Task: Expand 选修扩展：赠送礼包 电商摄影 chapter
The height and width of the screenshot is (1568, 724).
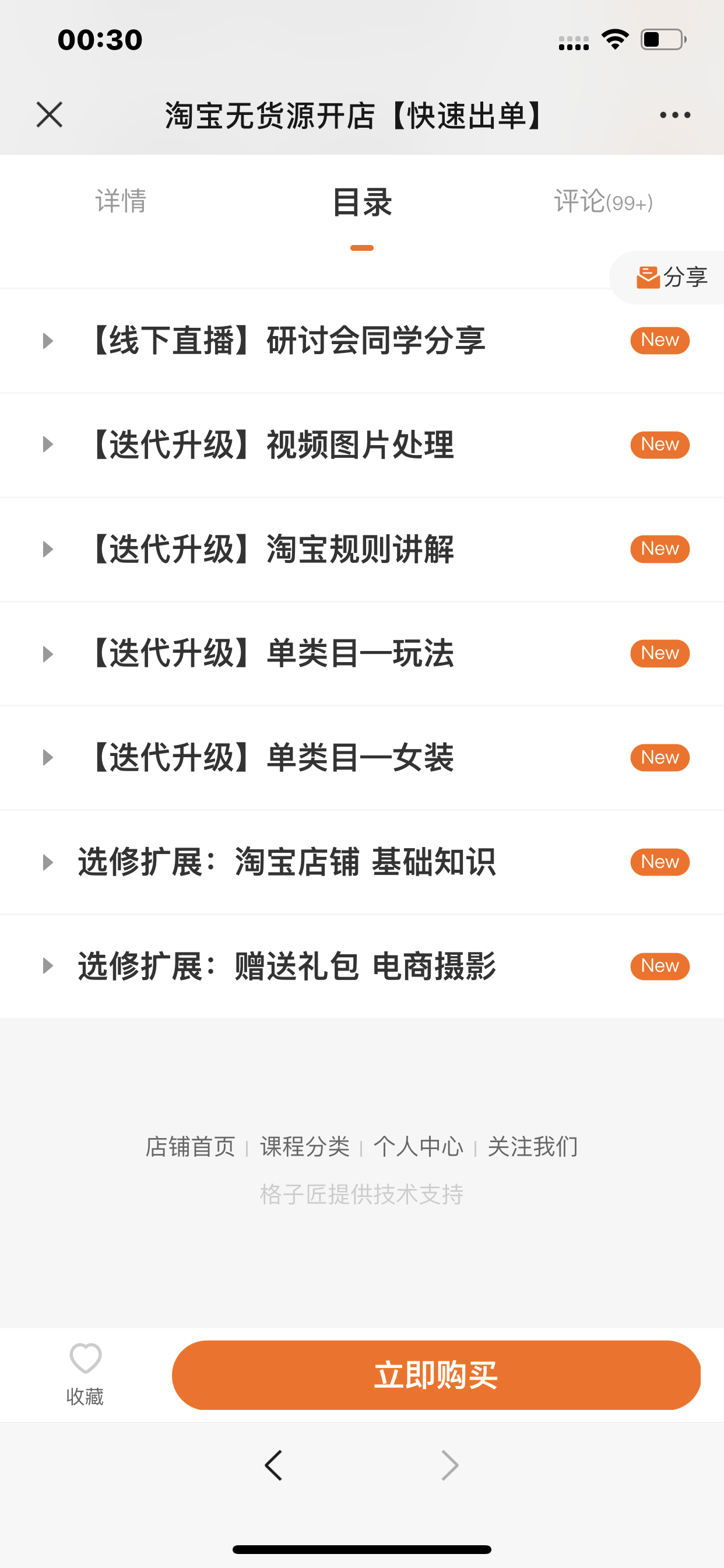Action: click(362, 967)
